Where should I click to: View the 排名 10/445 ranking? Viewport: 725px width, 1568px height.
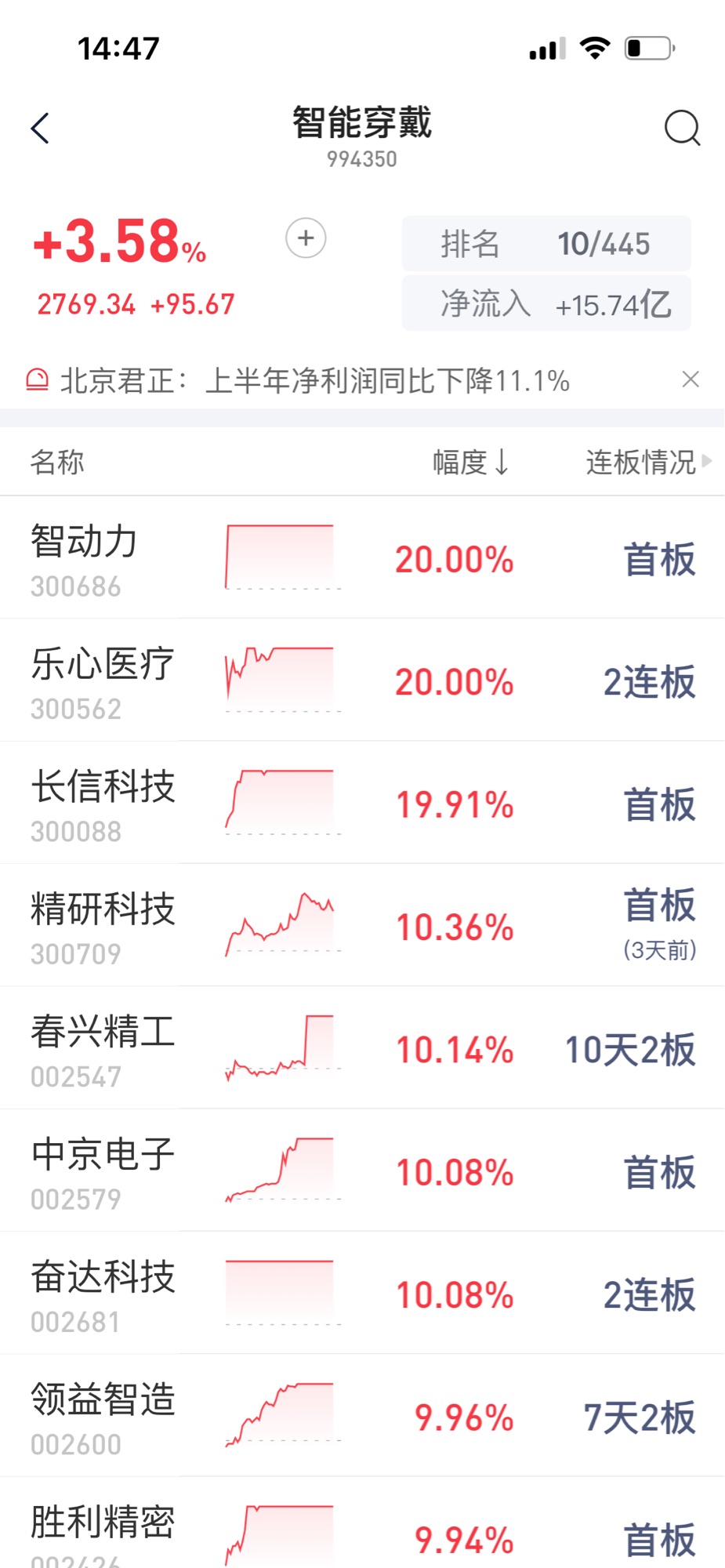coord(546,244)
